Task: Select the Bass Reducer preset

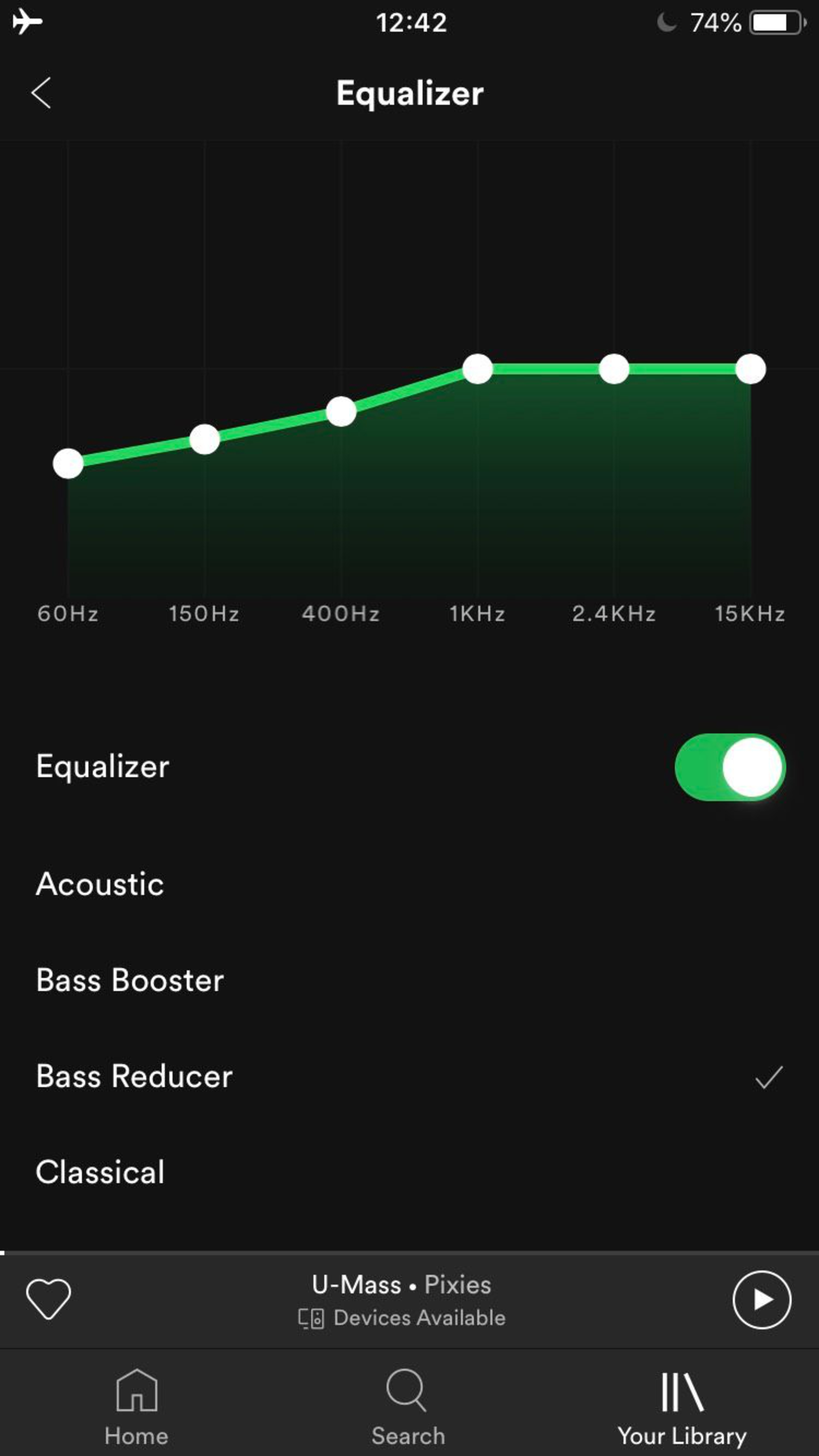Action: (135, 1076)
